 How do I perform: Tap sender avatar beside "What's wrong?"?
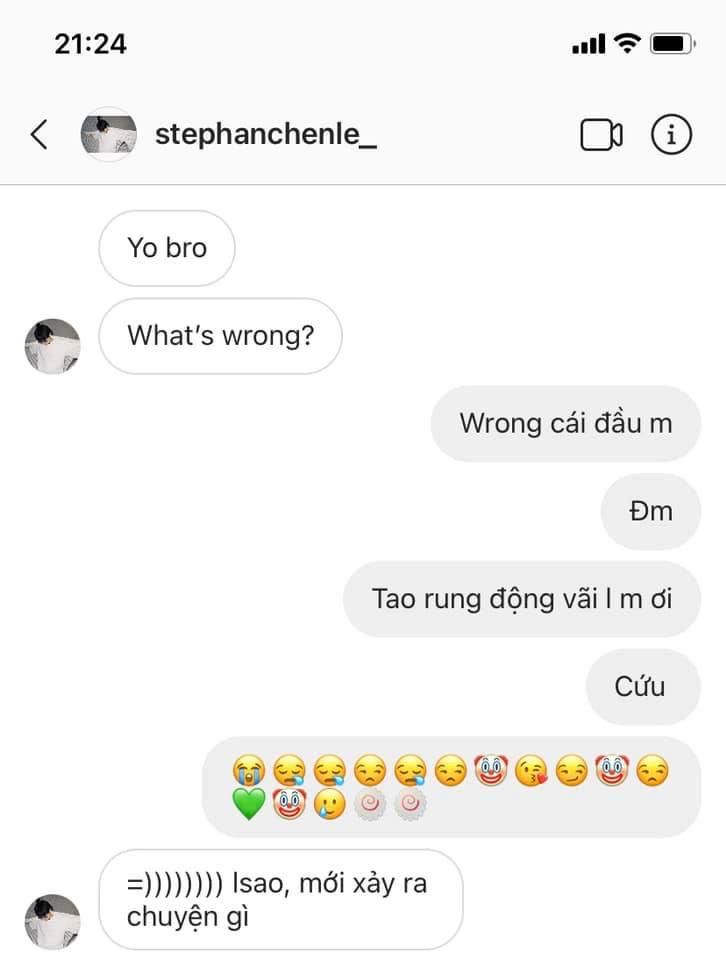pos(52,346)
